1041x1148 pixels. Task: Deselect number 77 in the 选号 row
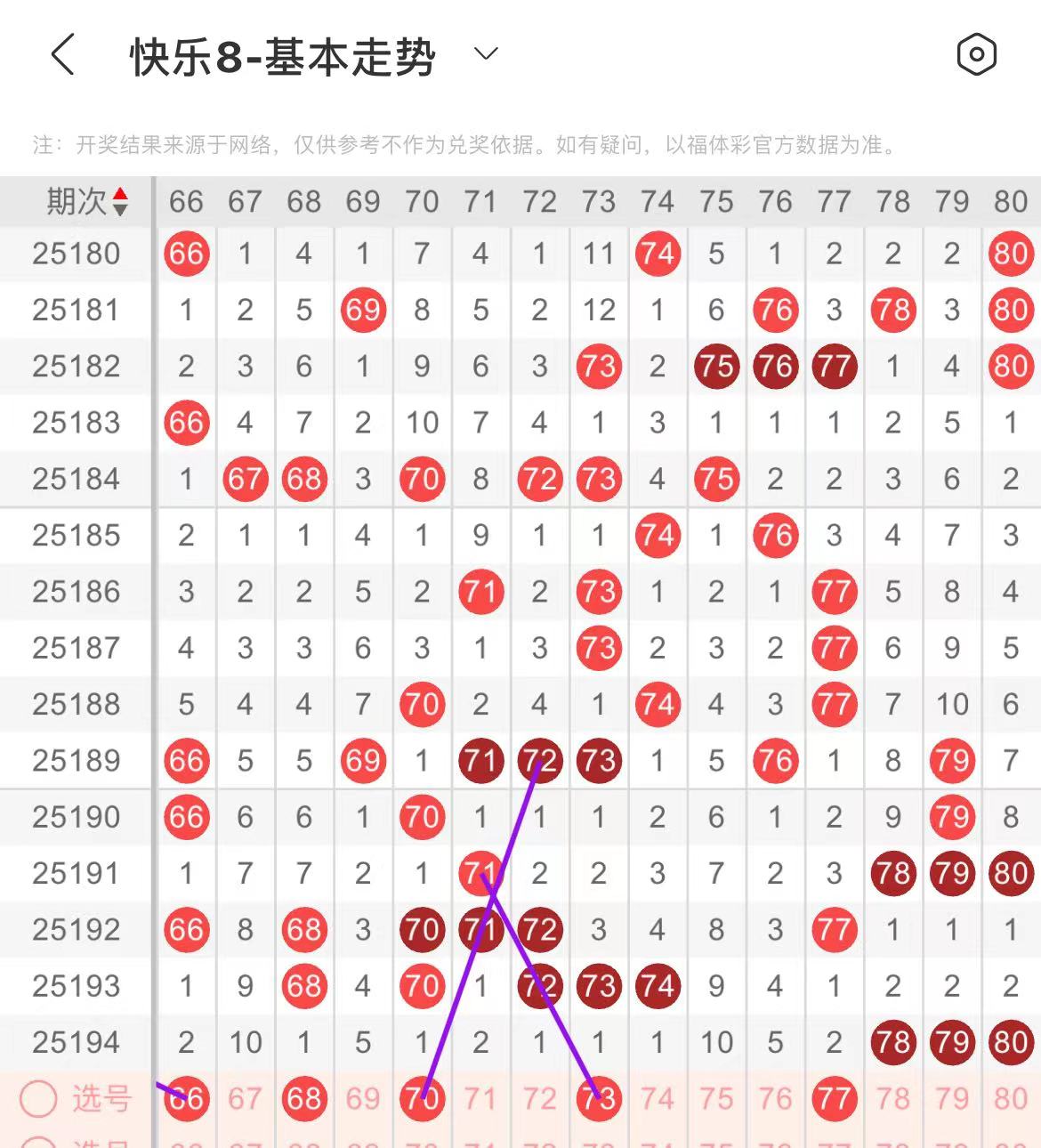[x=834, y=1099]
